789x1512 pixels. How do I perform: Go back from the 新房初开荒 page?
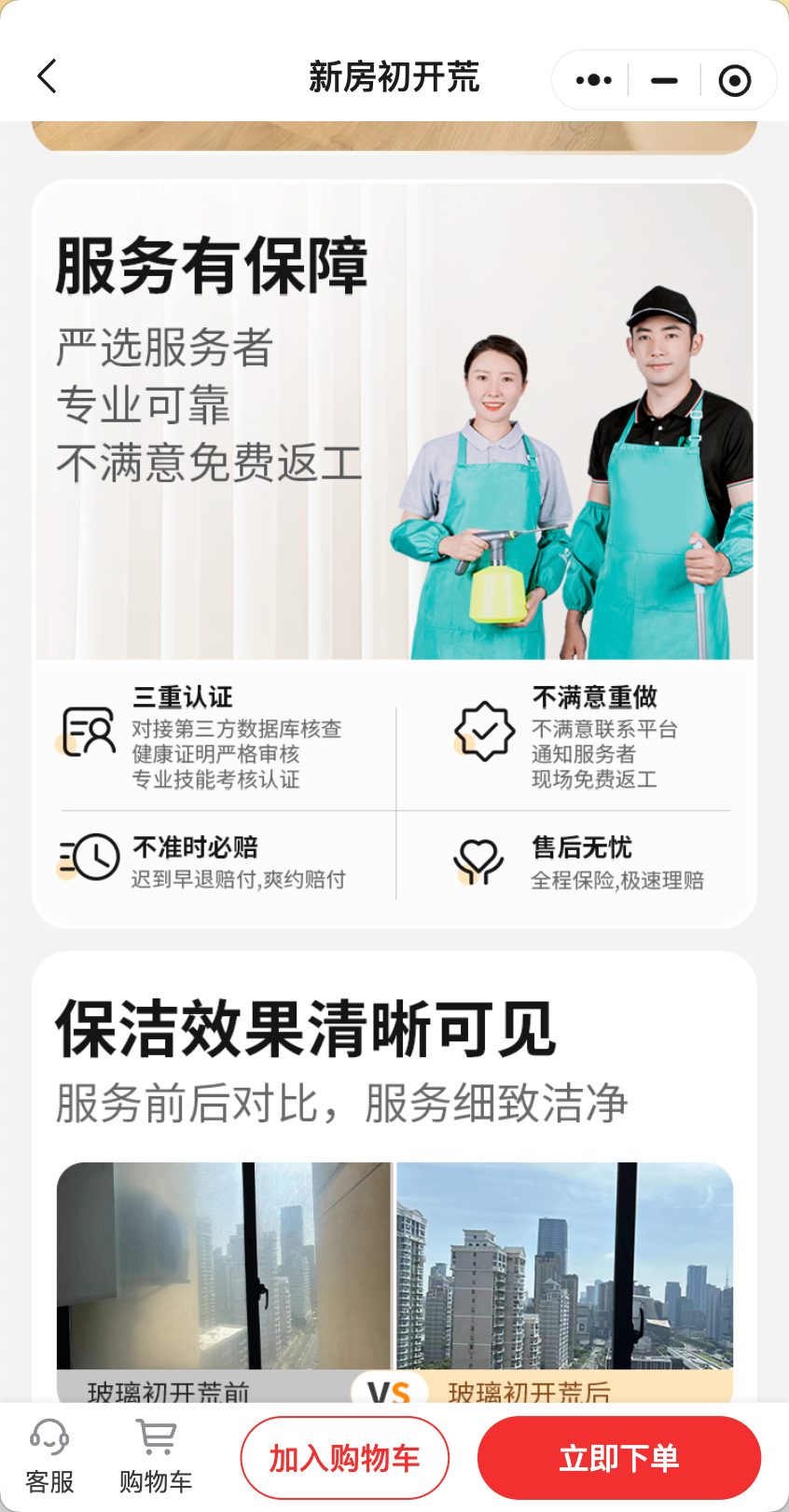pyautogui.click(x=47, y=76)
